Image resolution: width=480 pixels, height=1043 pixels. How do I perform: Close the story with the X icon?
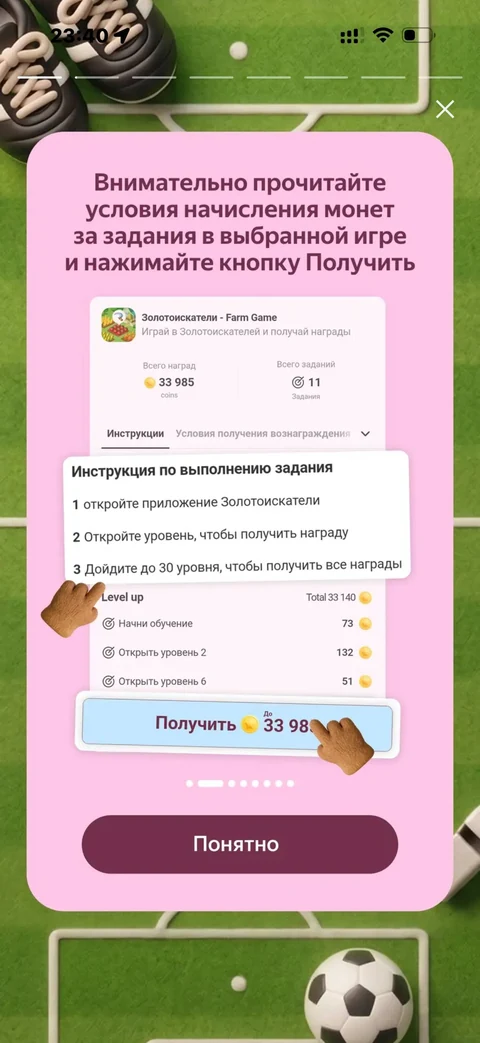coord(445,109)
